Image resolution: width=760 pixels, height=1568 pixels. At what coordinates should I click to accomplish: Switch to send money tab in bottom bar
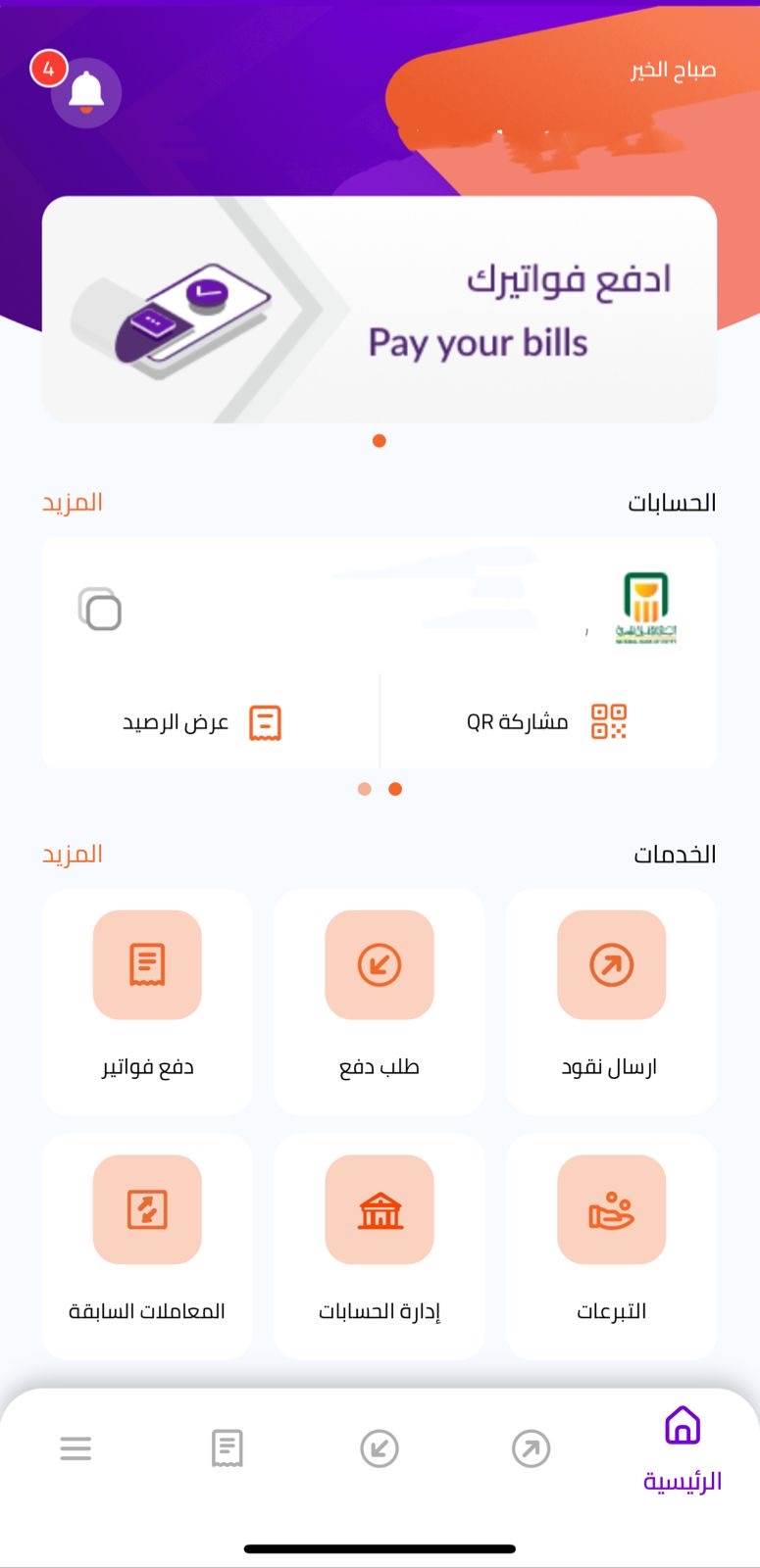tap(531, 1448)
